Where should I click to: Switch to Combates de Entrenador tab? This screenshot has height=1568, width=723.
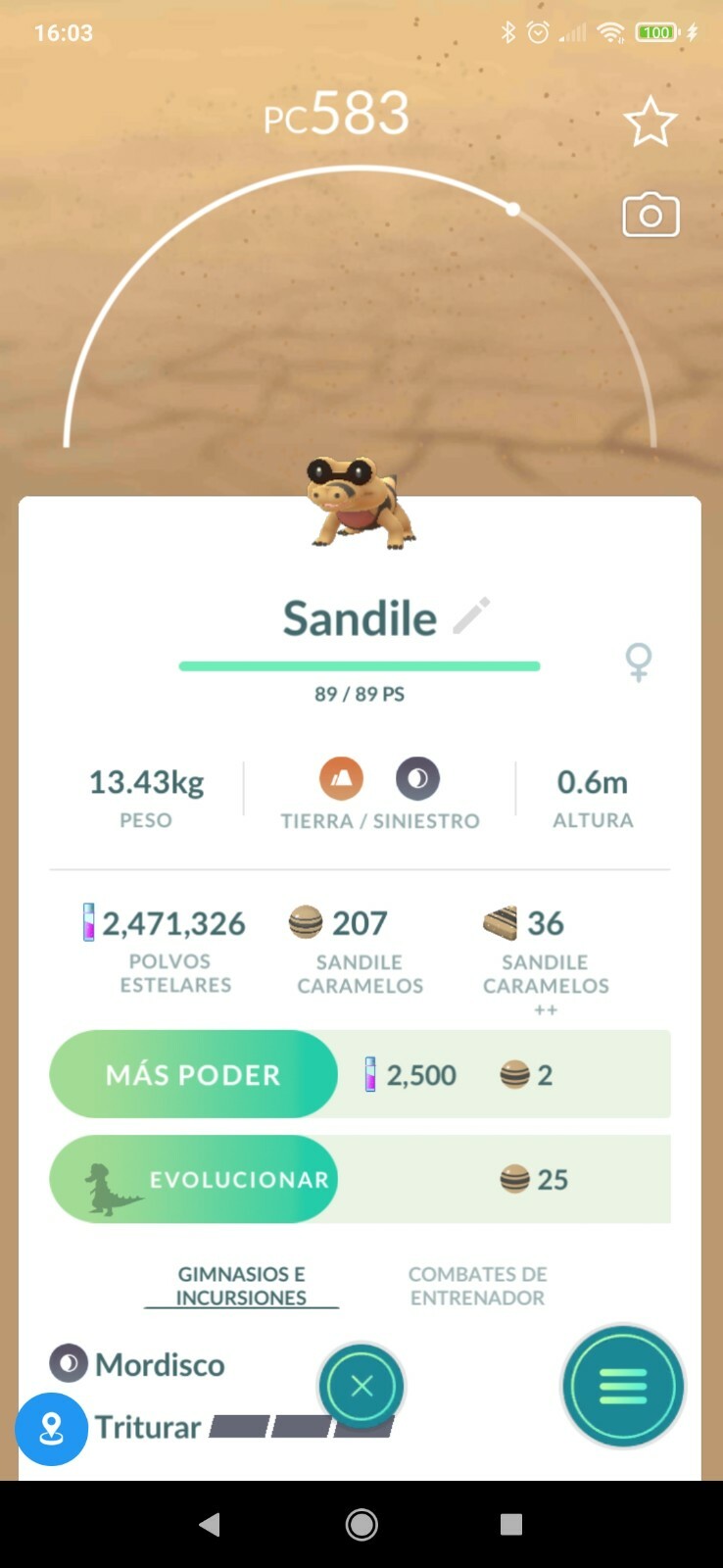tap(477, 1286)
